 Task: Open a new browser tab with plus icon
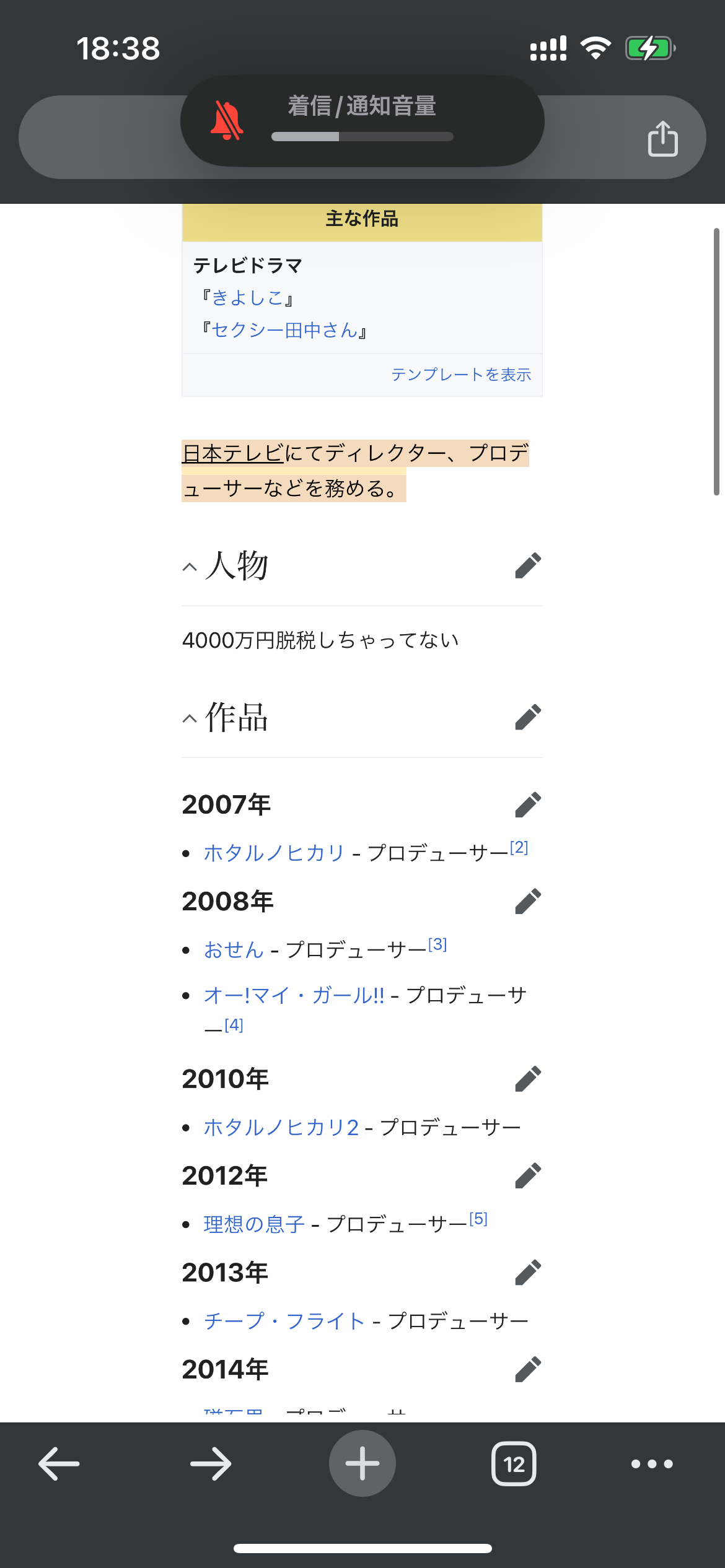click(362, 1463)
